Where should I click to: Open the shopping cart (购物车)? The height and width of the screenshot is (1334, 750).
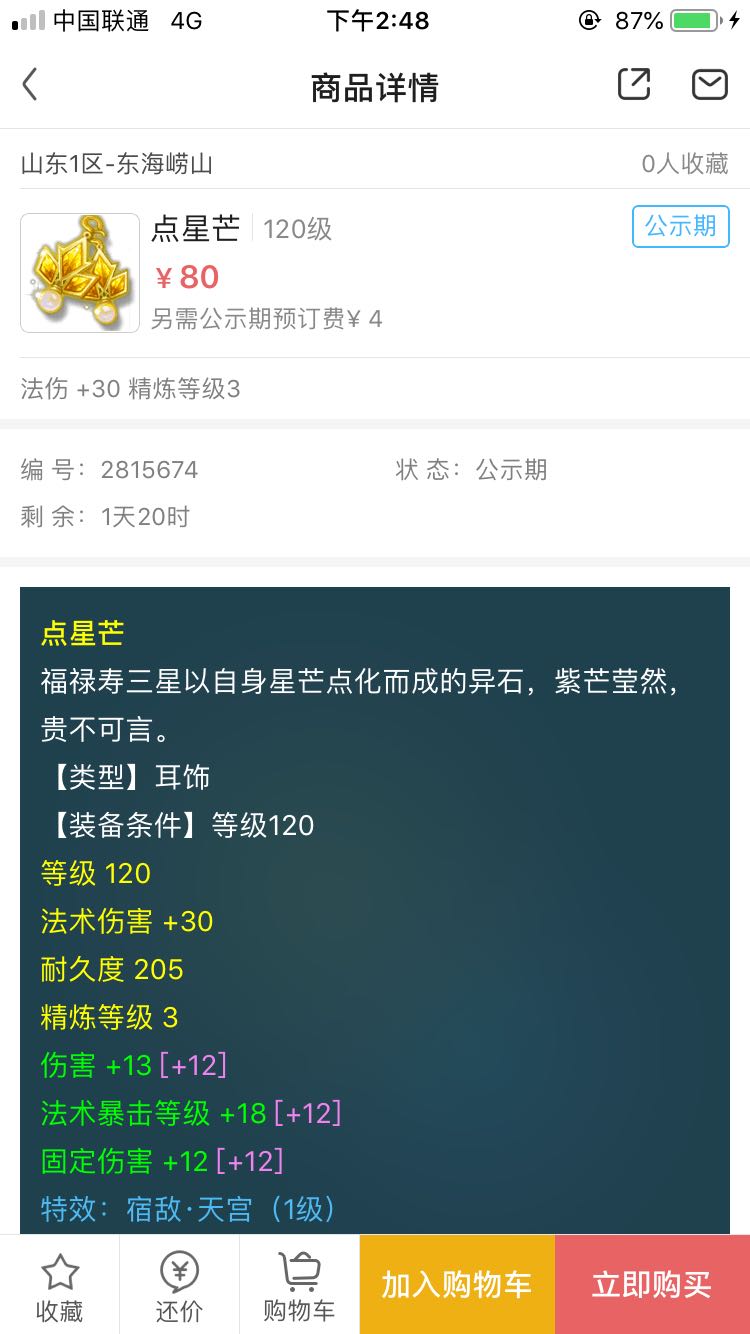click(x=299, y=1285)
